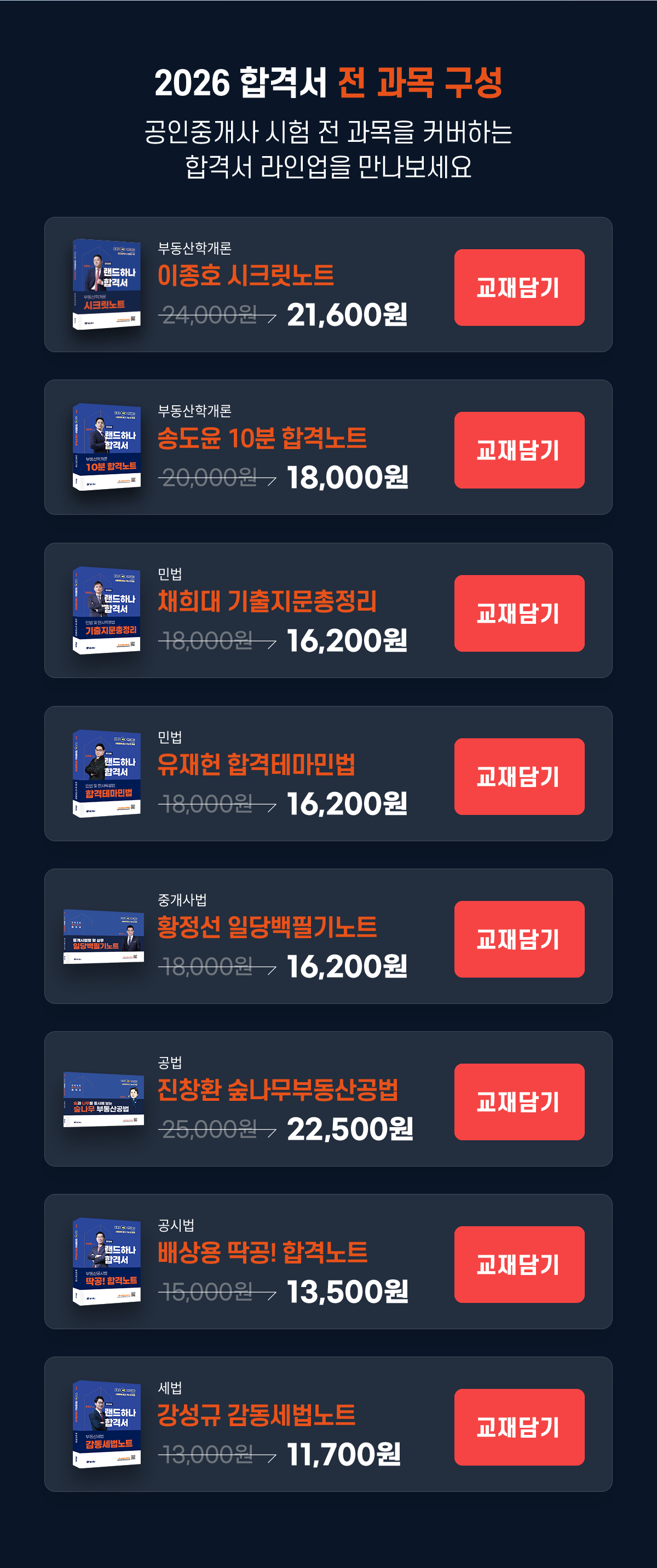Add 황정선 일당백필기노트 to cart
Image resolution: width=657 pixels, height=1568 pixels.
click(x=519, y=939)
